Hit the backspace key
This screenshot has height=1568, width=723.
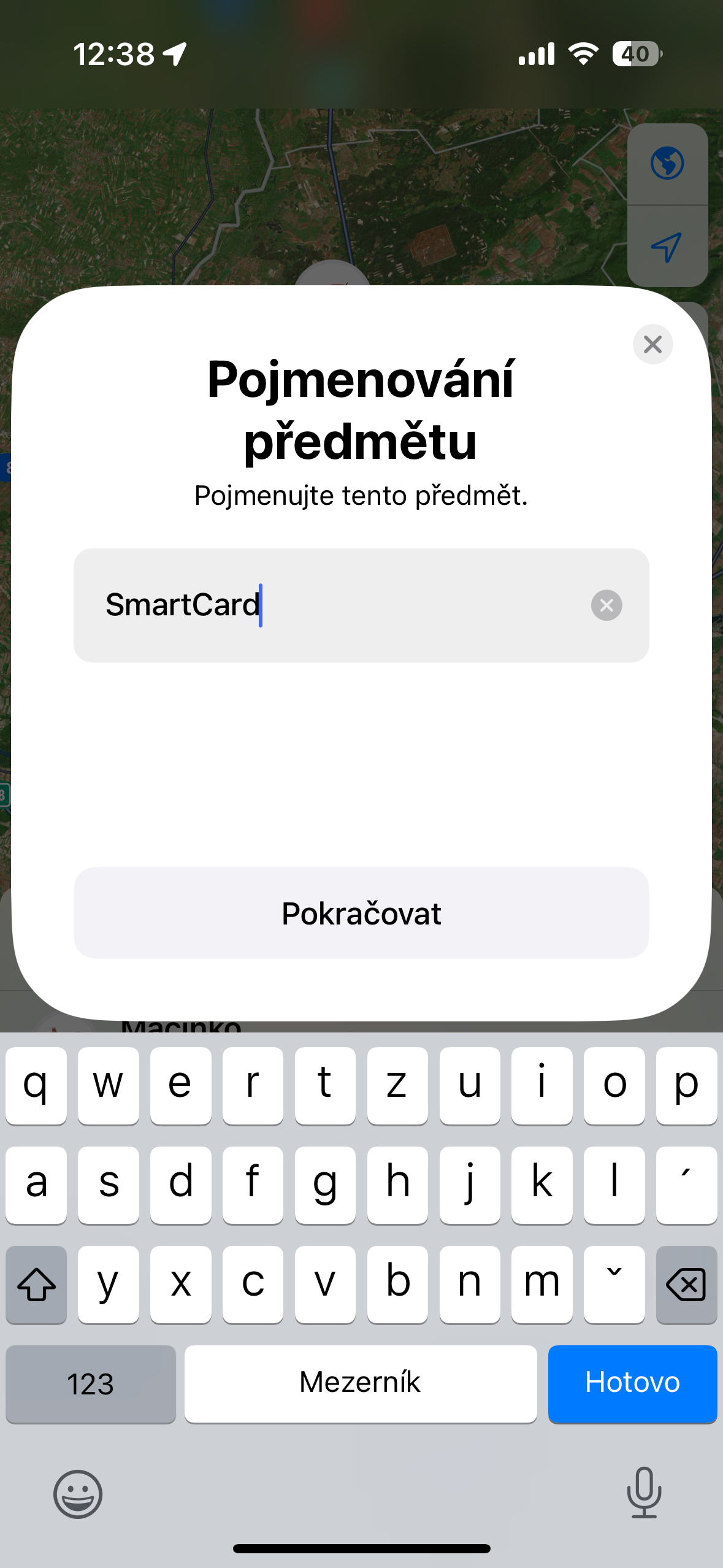tap(686, 1284)
